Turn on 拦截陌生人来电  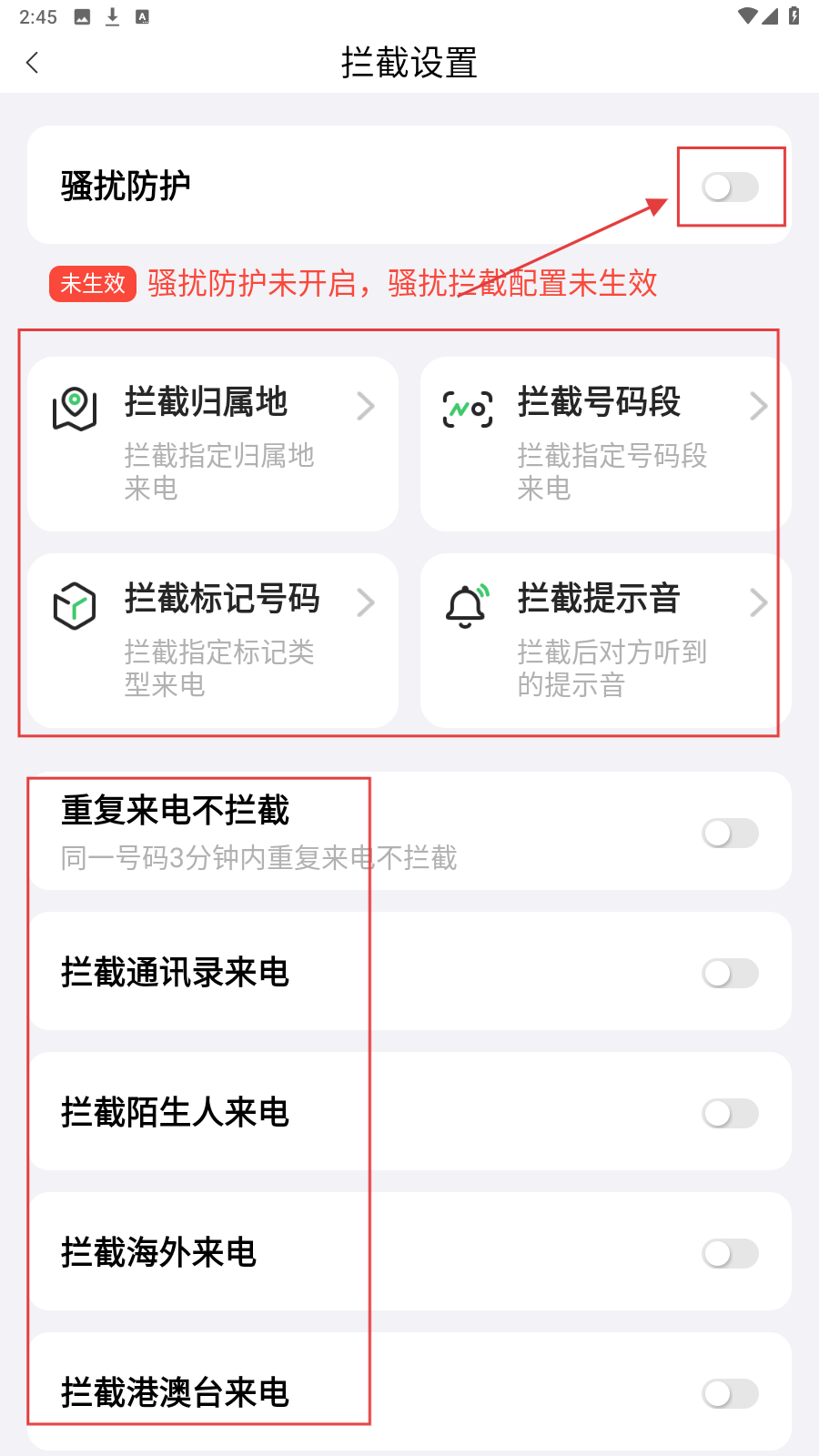coord(730,1113)
